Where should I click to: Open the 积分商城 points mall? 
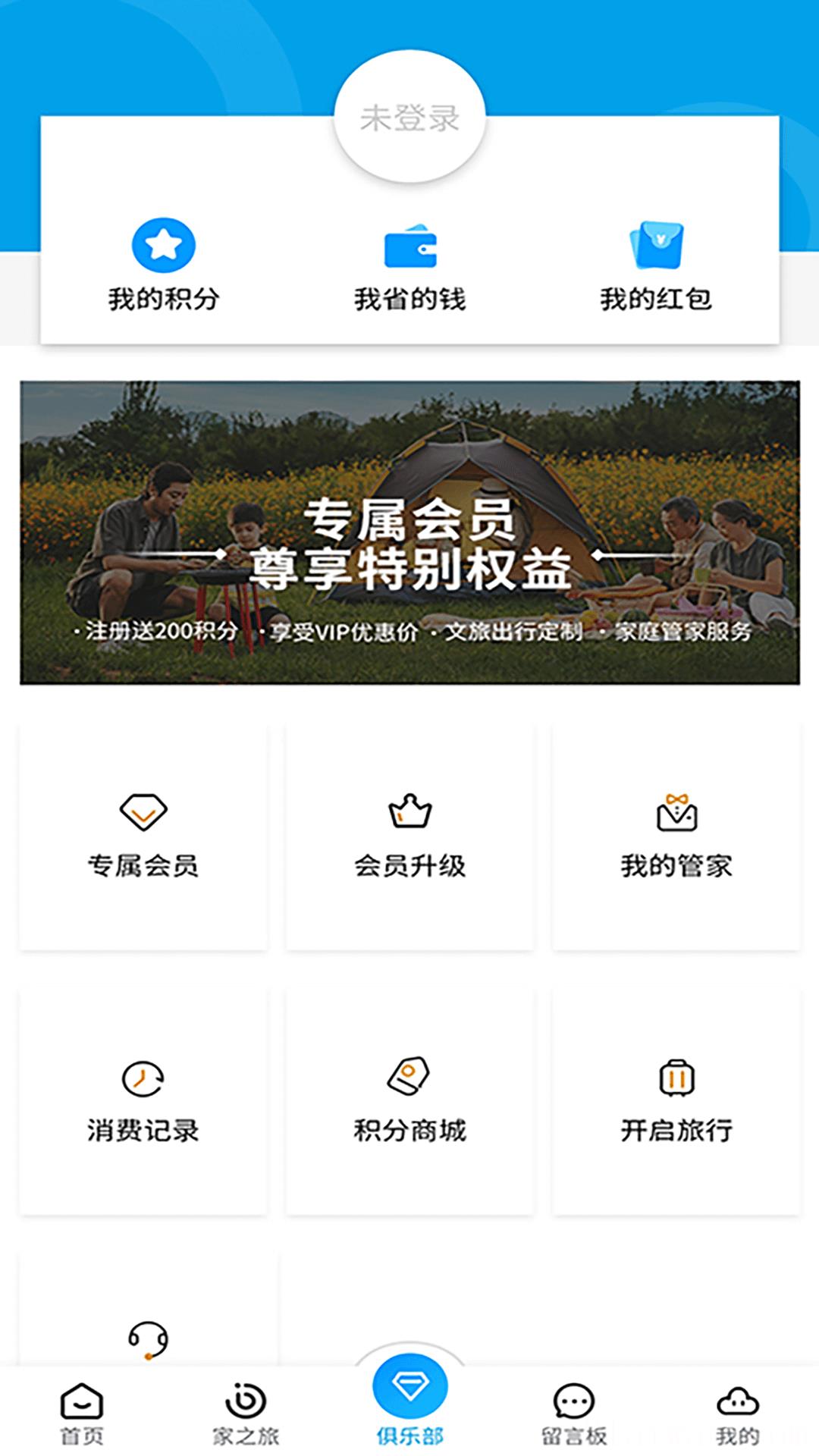point(409,1101)
